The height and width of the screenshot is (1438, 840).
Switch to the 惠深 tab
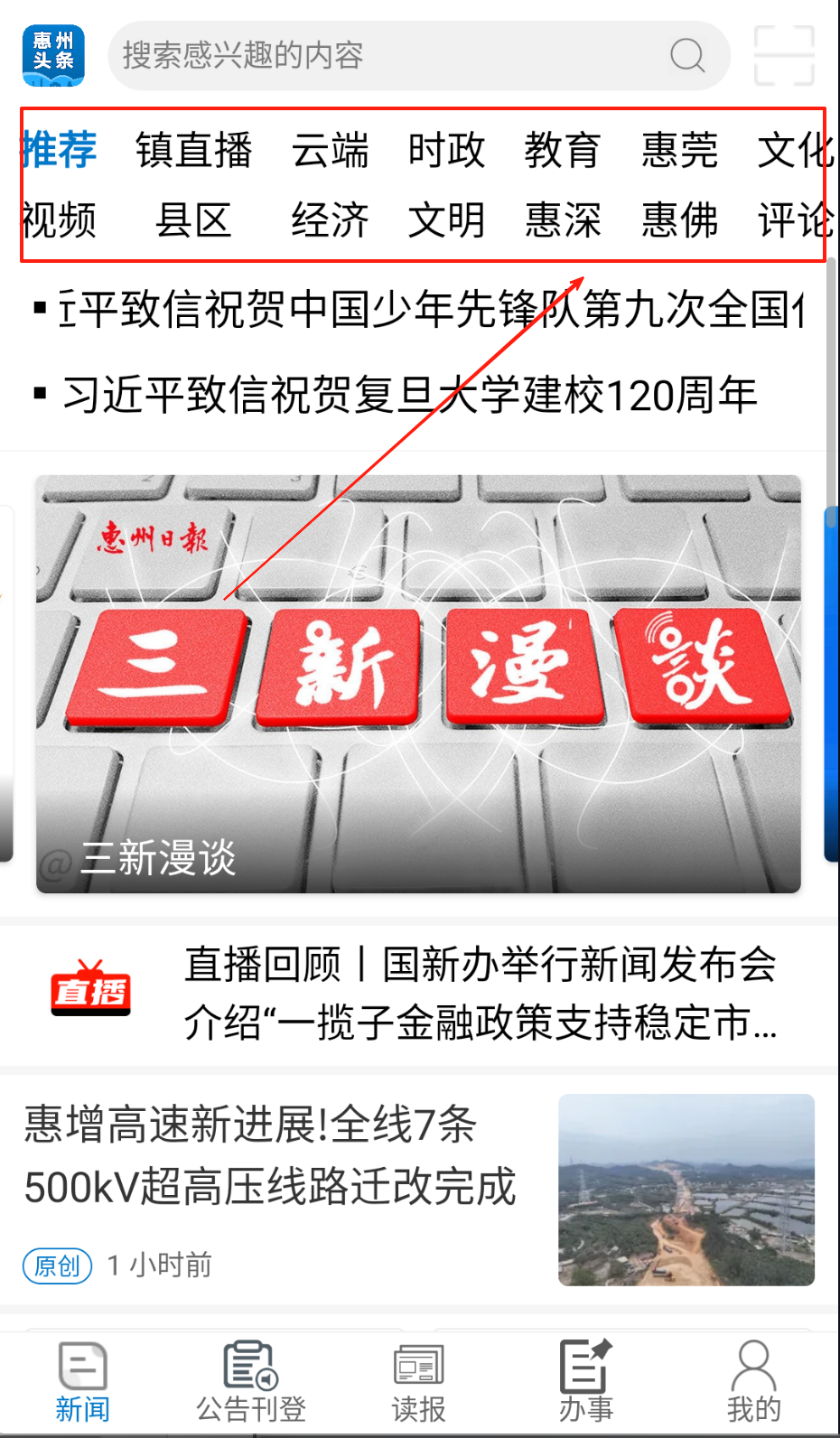[563, 220]
